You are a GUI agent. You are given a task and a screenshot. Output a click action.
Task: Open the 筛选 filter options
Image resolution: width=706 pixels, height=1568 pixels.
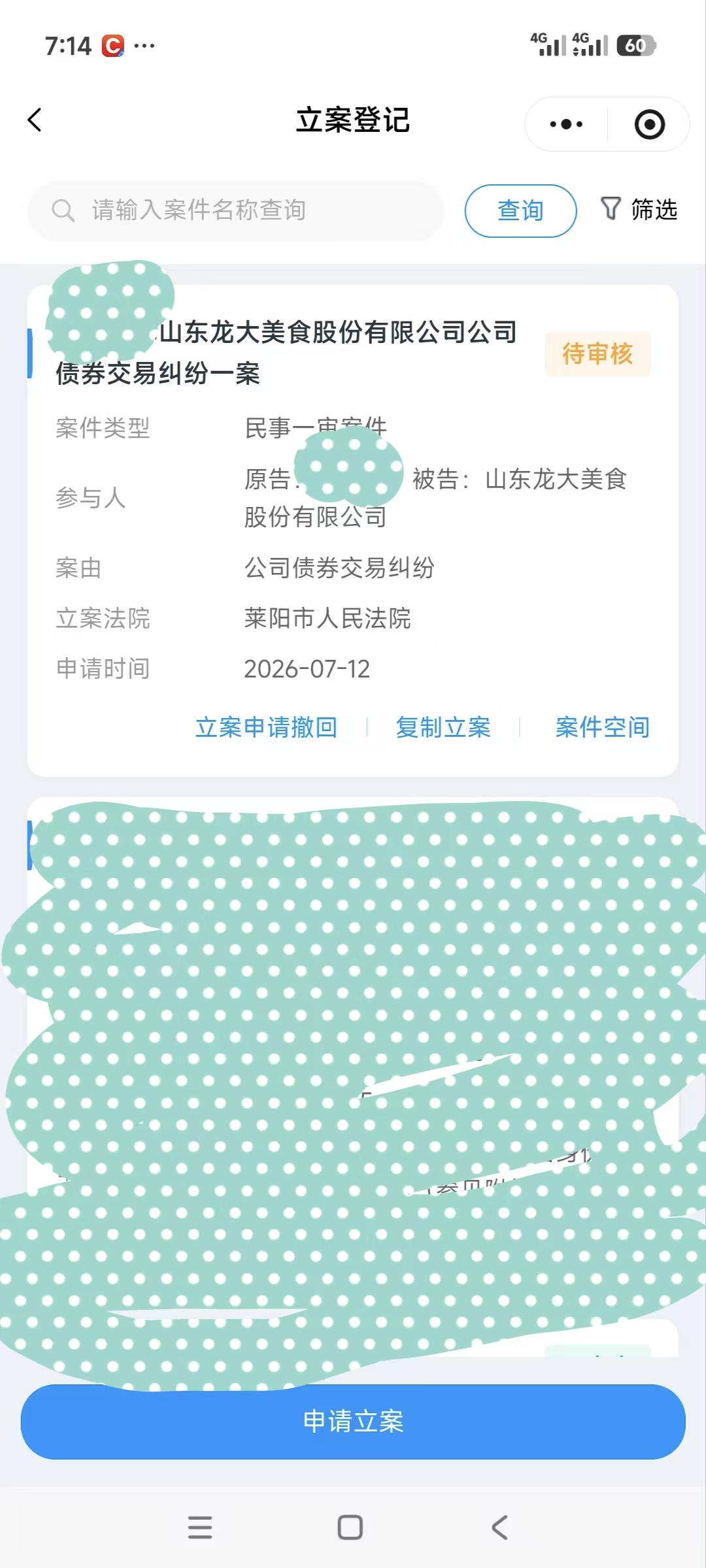point(639,210)
